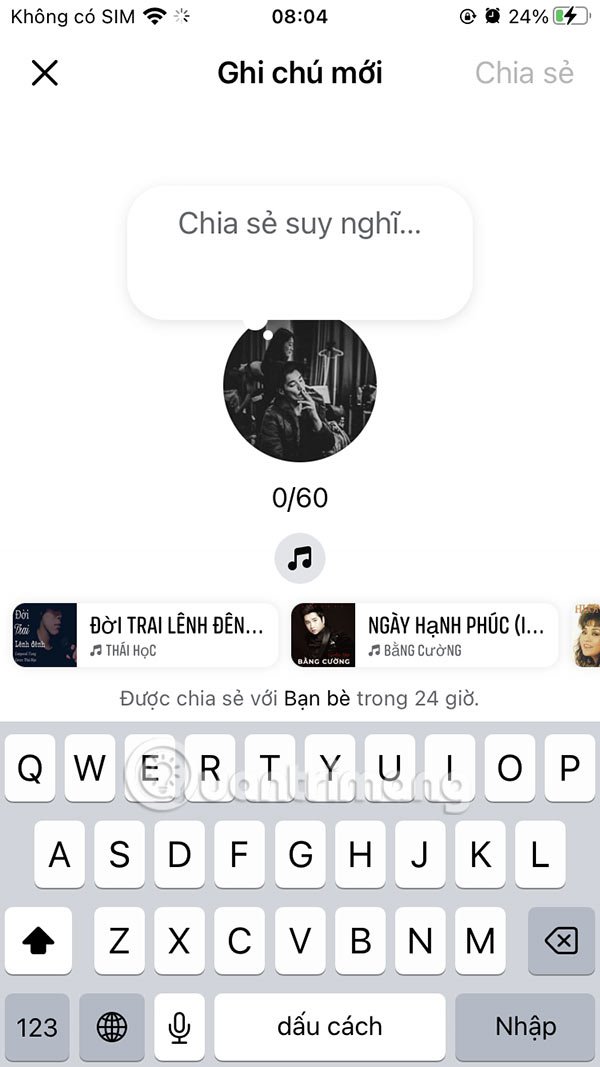Tap the Nhập return key

(525, 1026)
